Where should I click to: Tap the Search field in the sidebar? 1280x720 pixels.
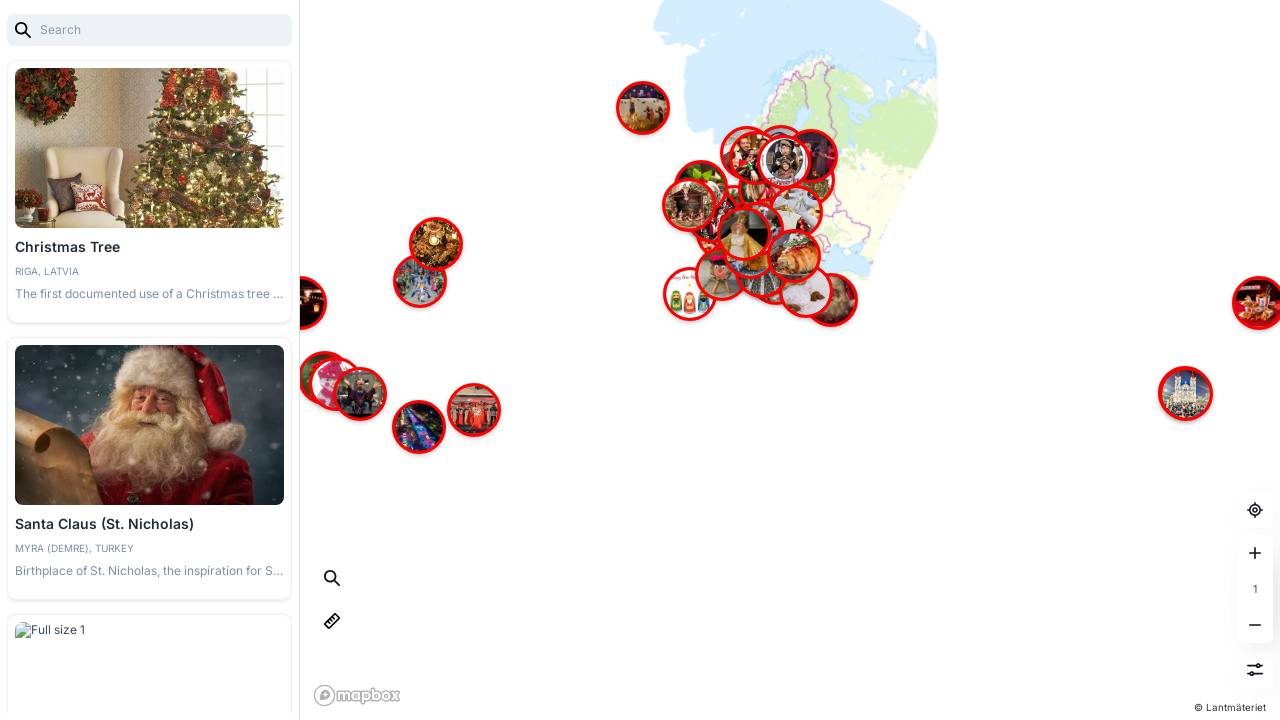coord(160,30)
